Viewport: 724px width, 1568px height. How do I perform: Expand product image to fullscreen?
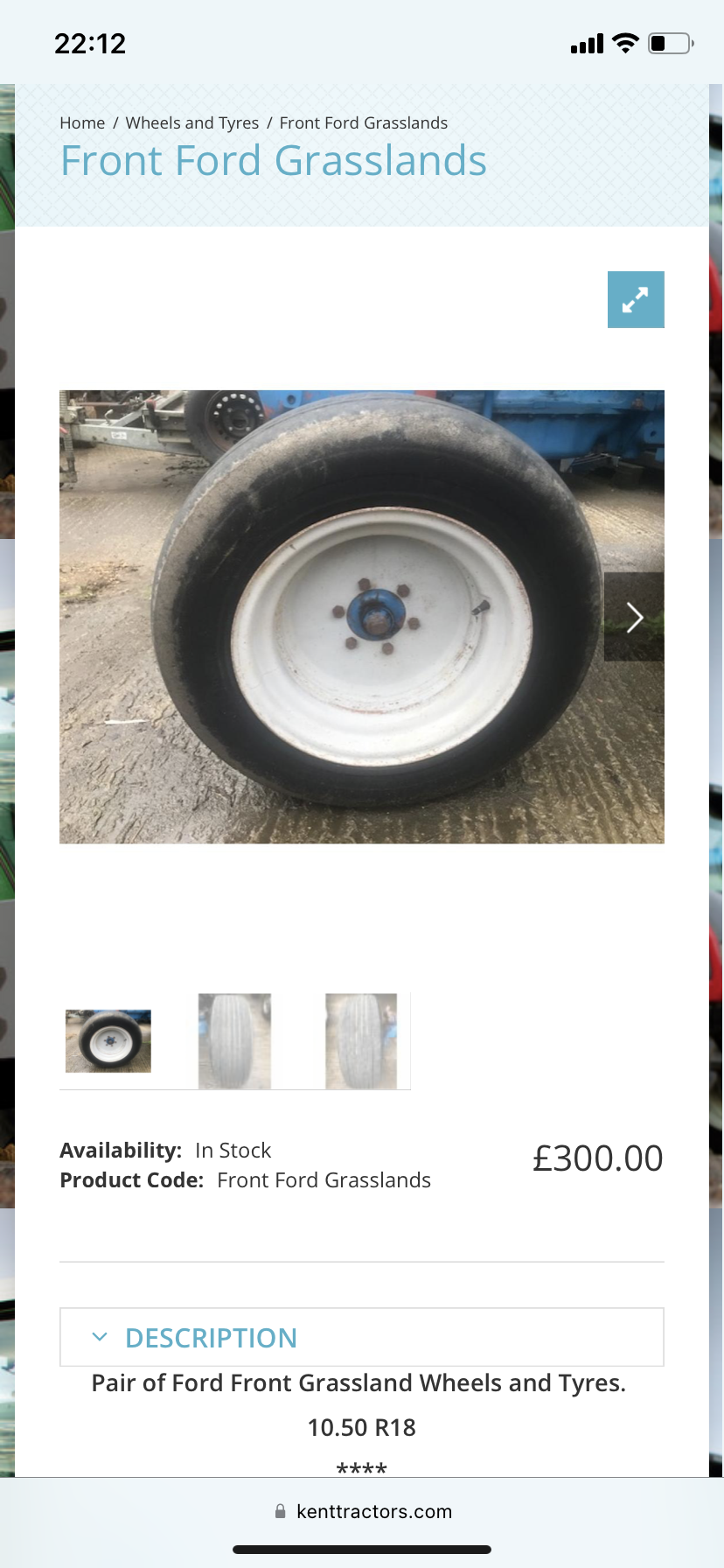coord(636,300)
